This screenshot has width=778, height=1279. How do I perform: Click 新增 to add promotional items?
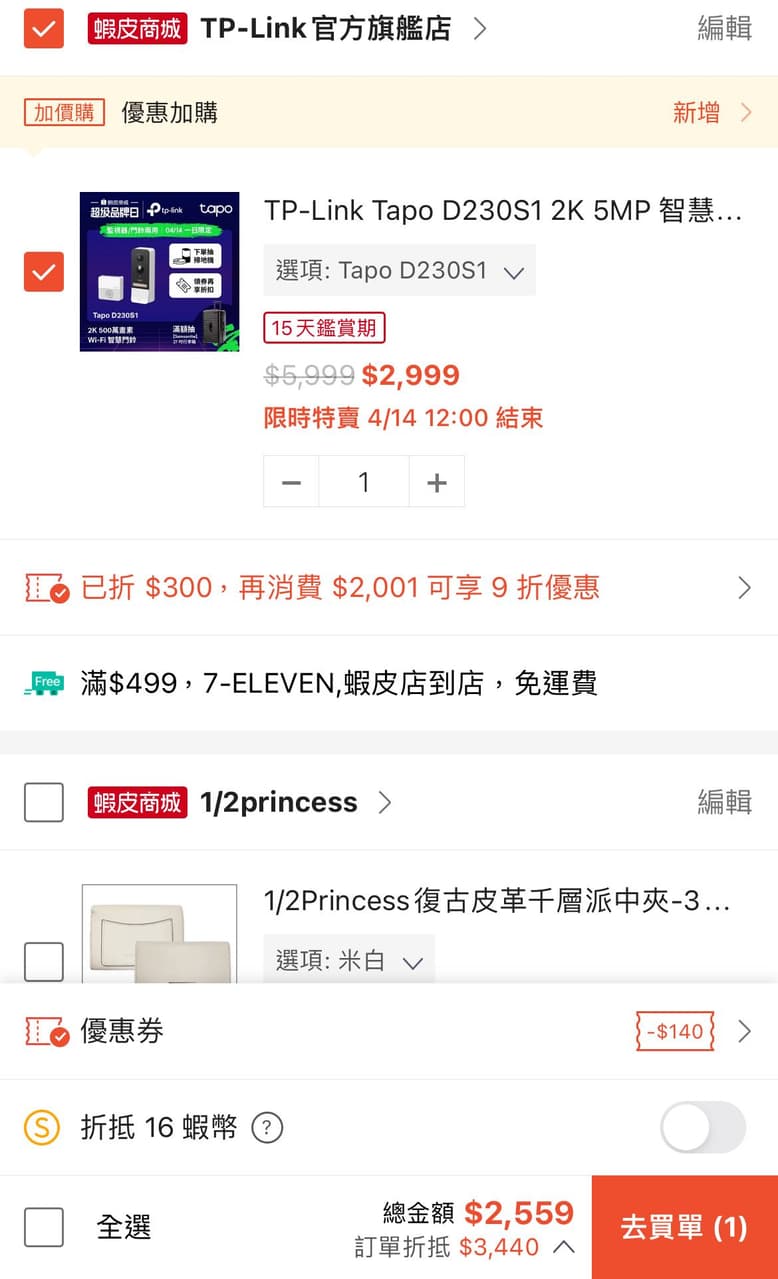(695, 112)
